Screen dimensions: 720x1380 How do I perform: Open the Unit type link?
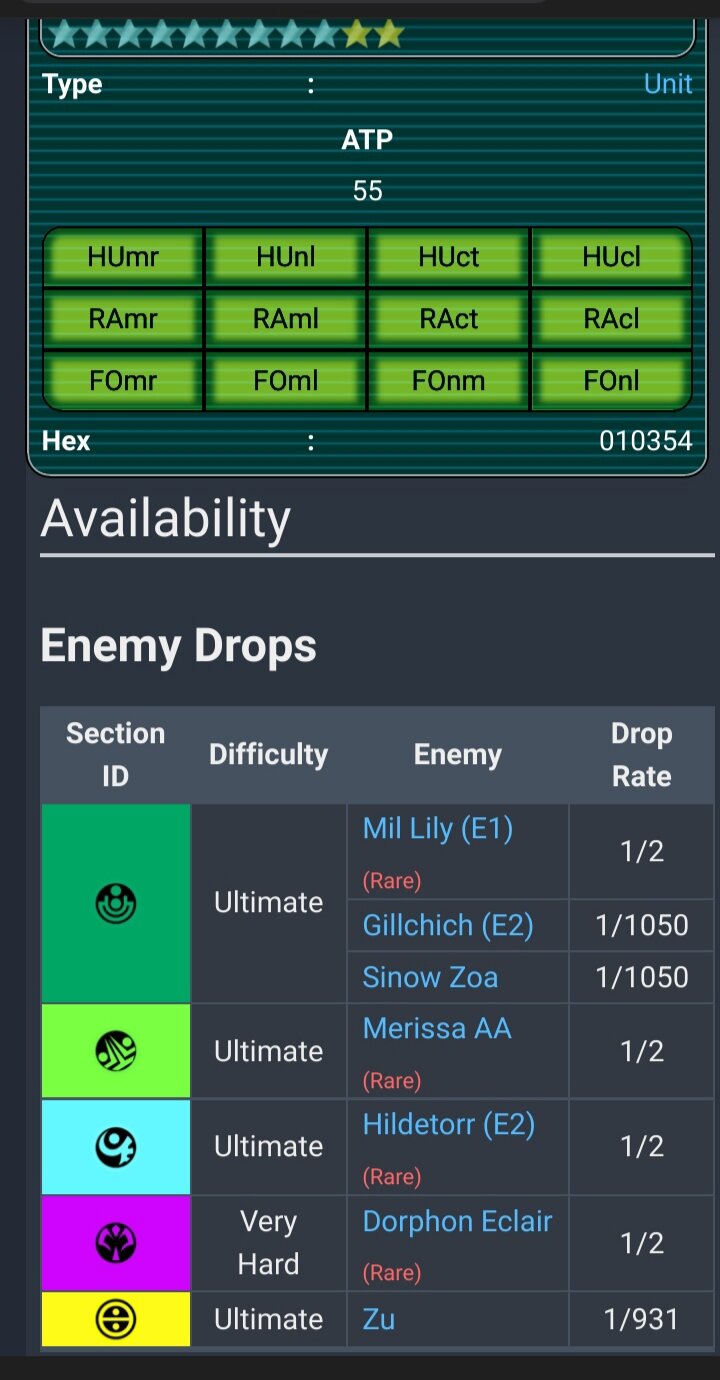click(x=668, y=84)
